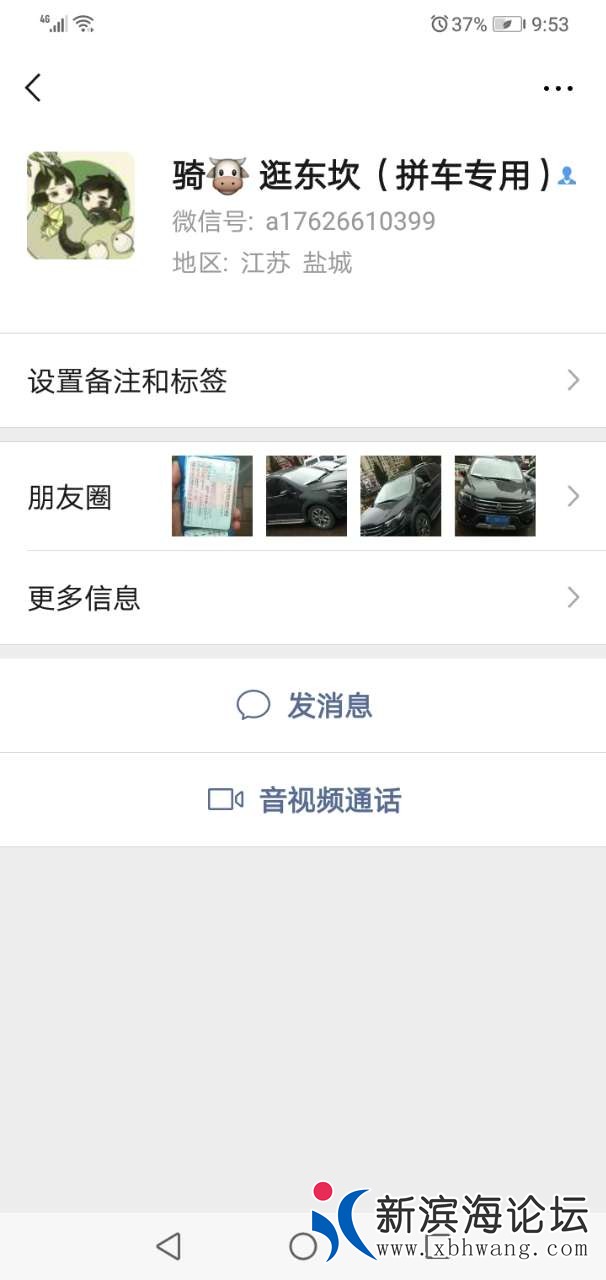This screenshot has height=1280, width=606.
Task: Open the three-dot overflow menu
Action: (558, 88)
